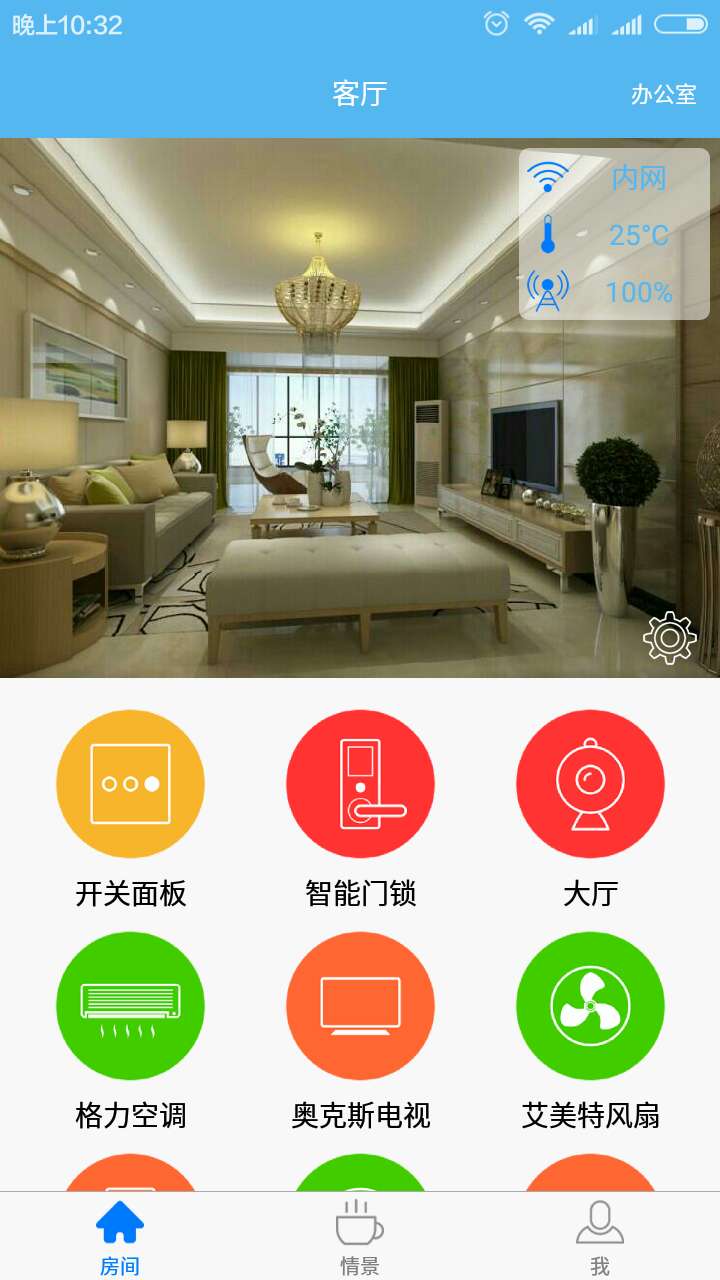Open the 奥克斯电视 TV control

click(x=360, y=1005)
